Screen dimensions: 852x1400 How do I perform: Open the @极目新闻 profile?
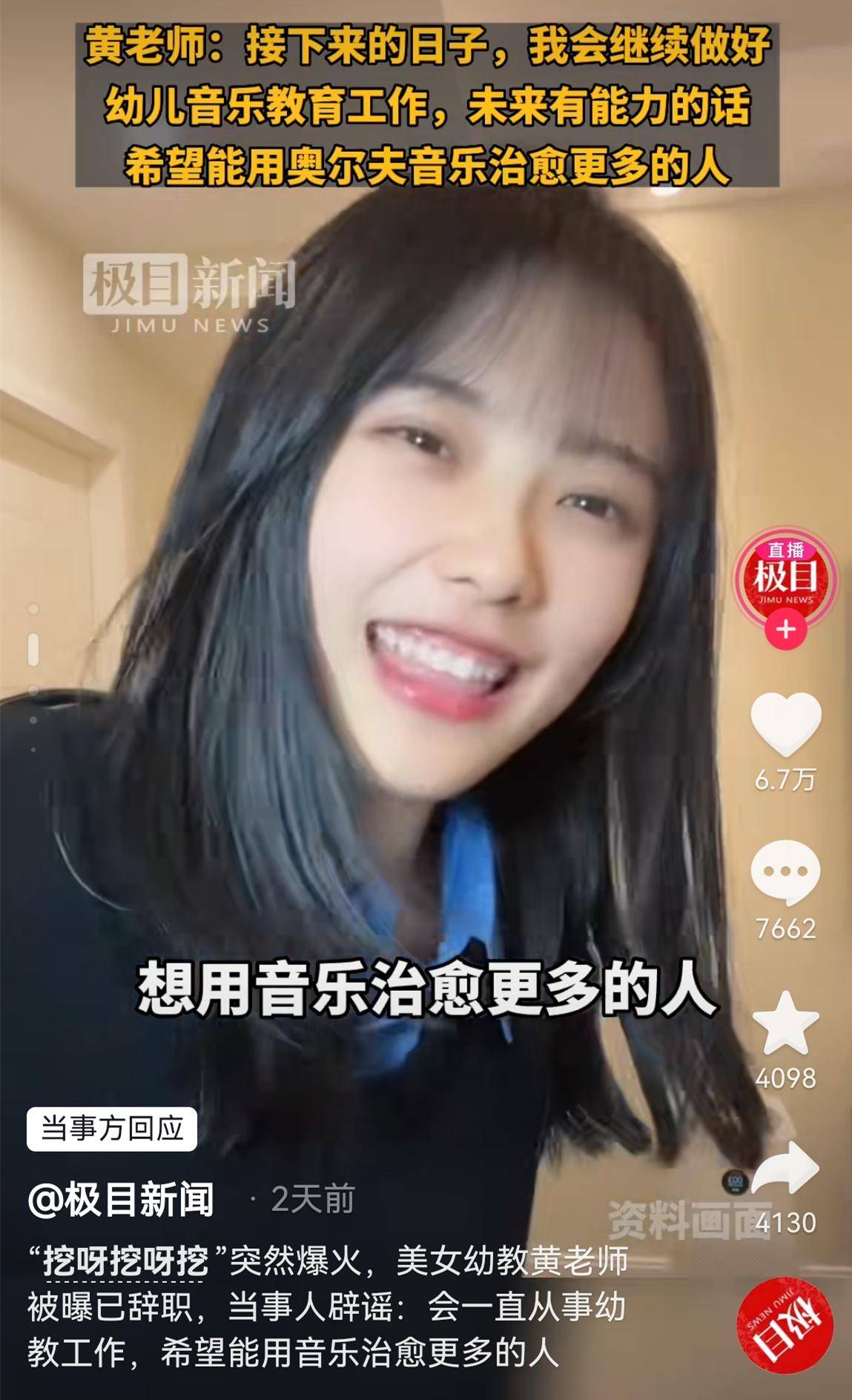(x=121, y=1199)
